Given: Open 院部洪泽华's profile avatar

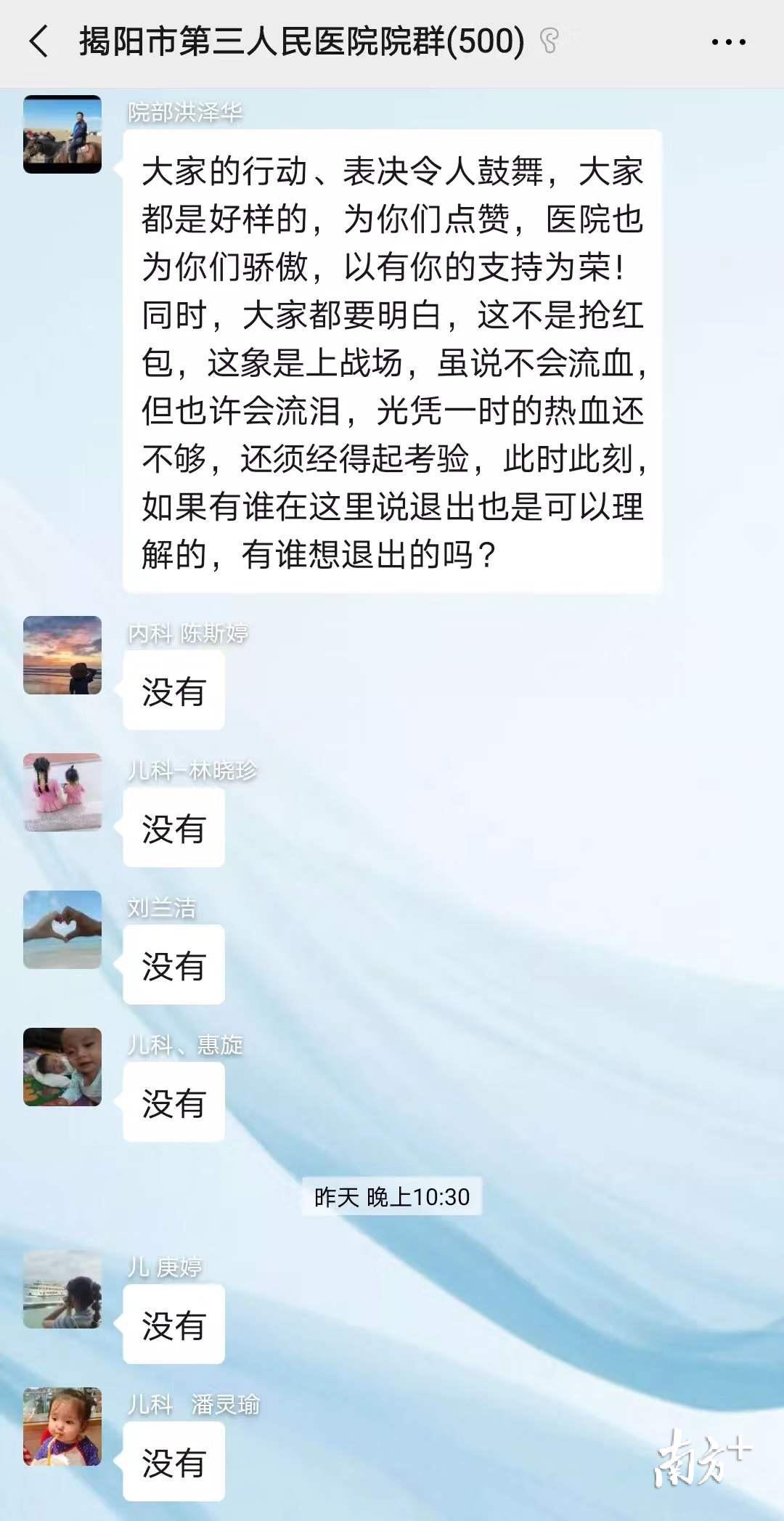Looking at the screenshot, I should [x=62, y=134].
